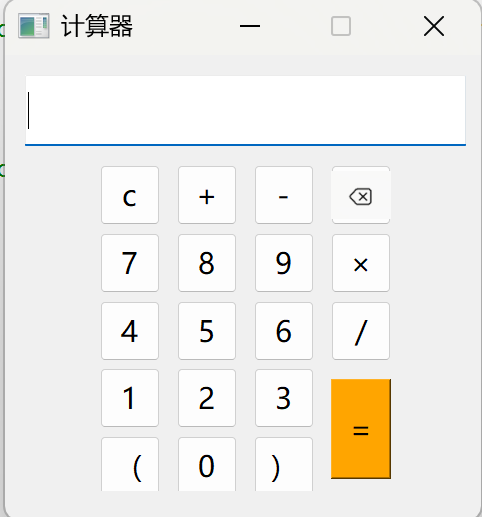The width and height of the screenshot is (482, 517).
Task: Enter the digit 2
Action: [207, 398]
